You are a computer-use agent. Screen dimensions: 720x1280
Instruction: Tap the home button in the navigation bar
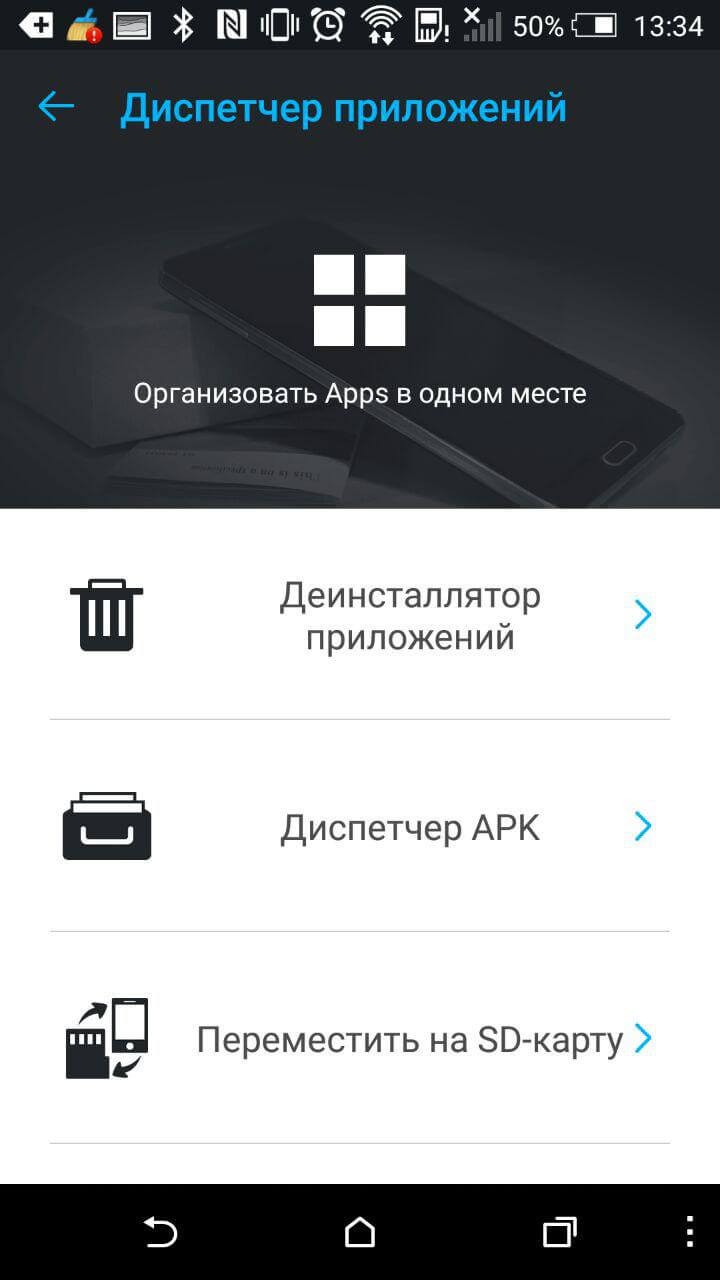pos(360,1233)
